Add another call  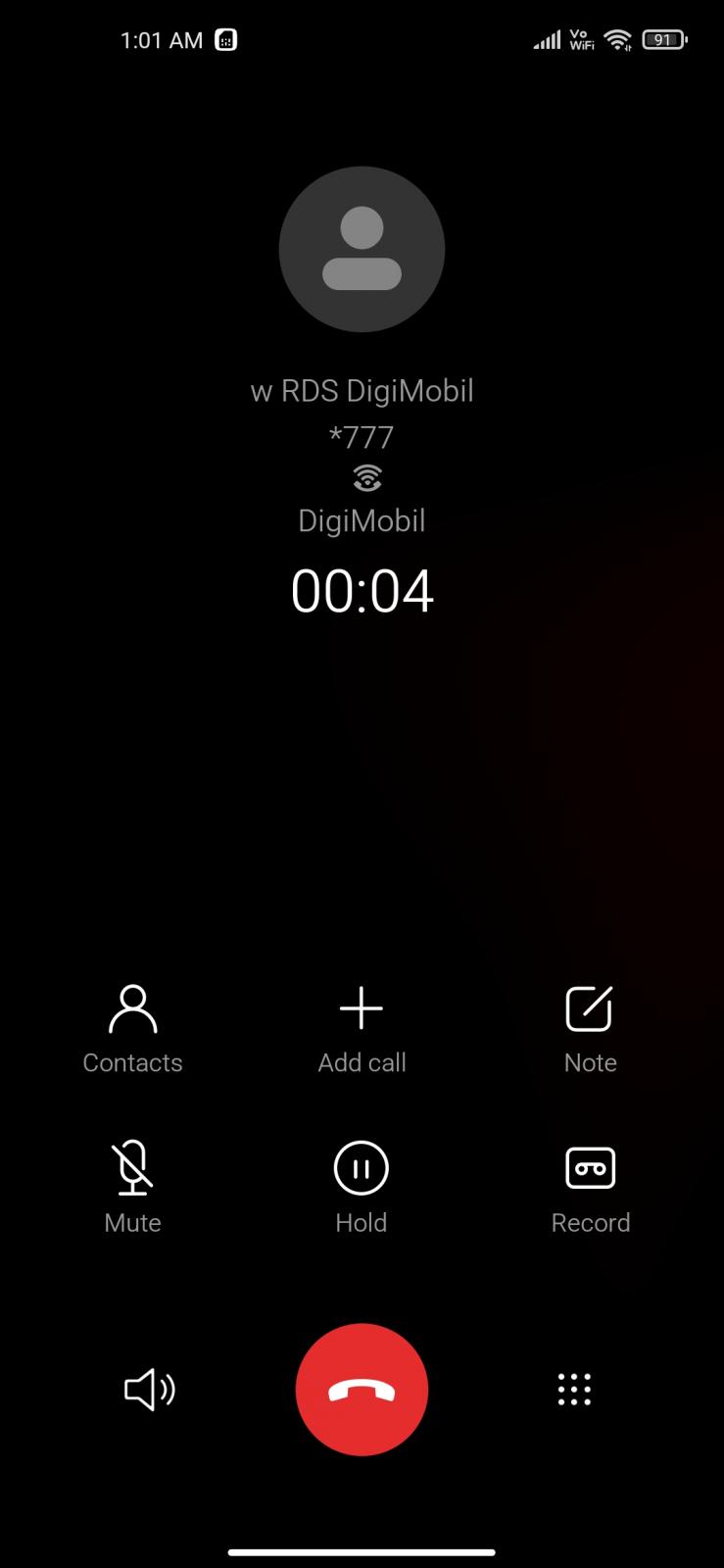pyautogui.click(x=362, y=1029)
